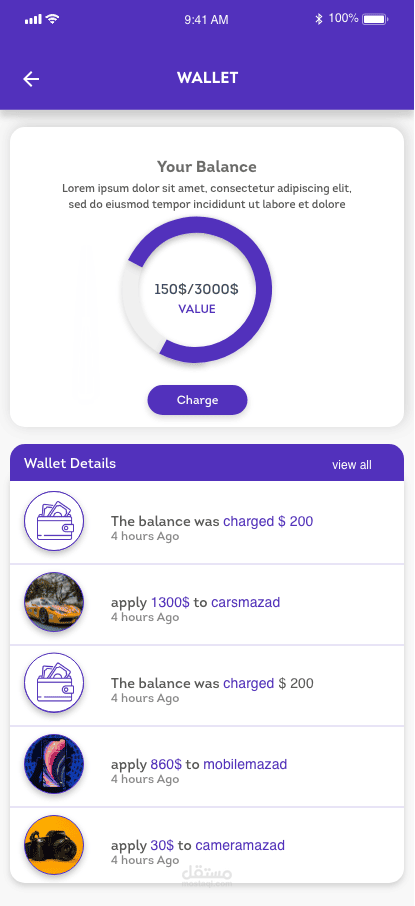Screen dimensions: 415x906
Task: Open the mobilemazad 860$ transaction
Action: [207, 766]
